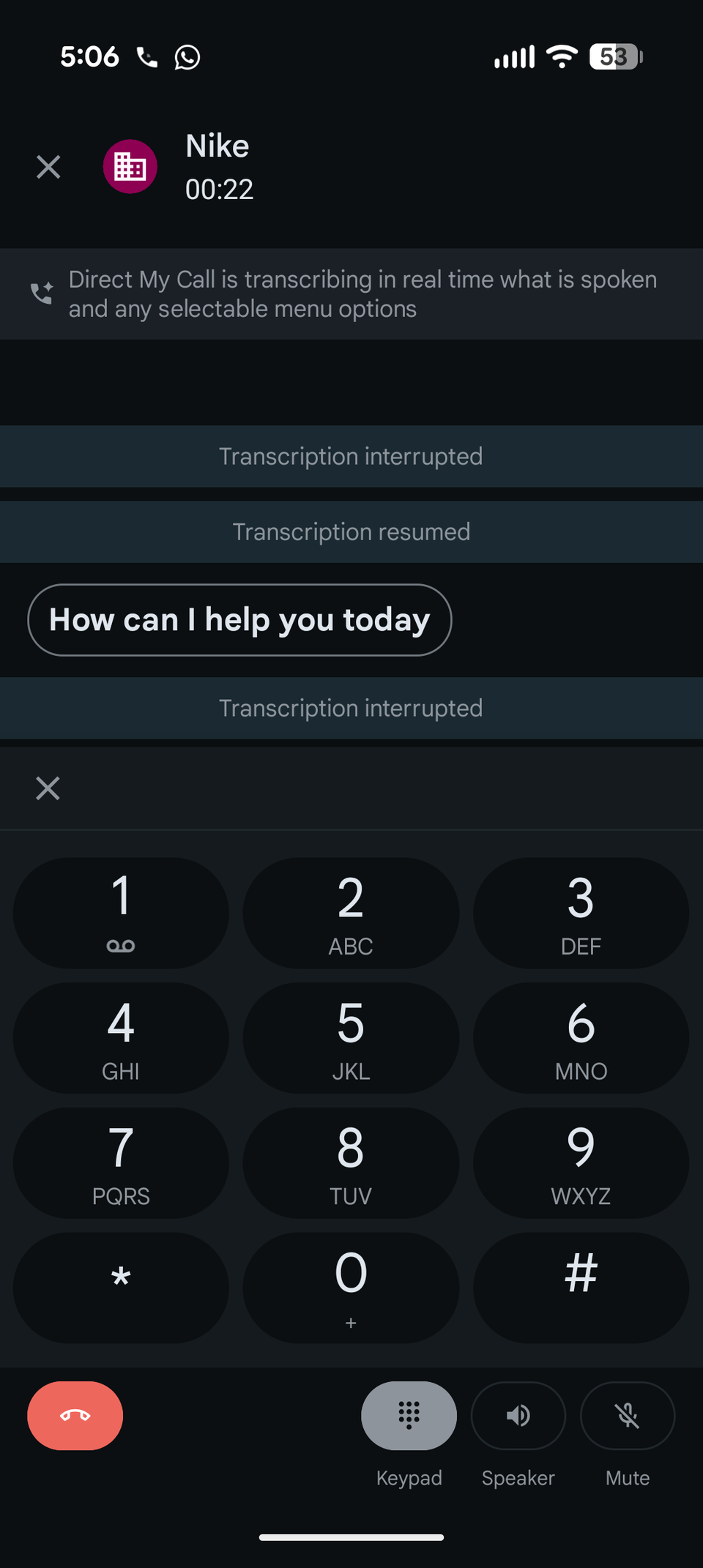The width and height of the screenshot is (703, 1568).
Task: Tap the battery indicator showing 53
Action: [x=614, y=57]
